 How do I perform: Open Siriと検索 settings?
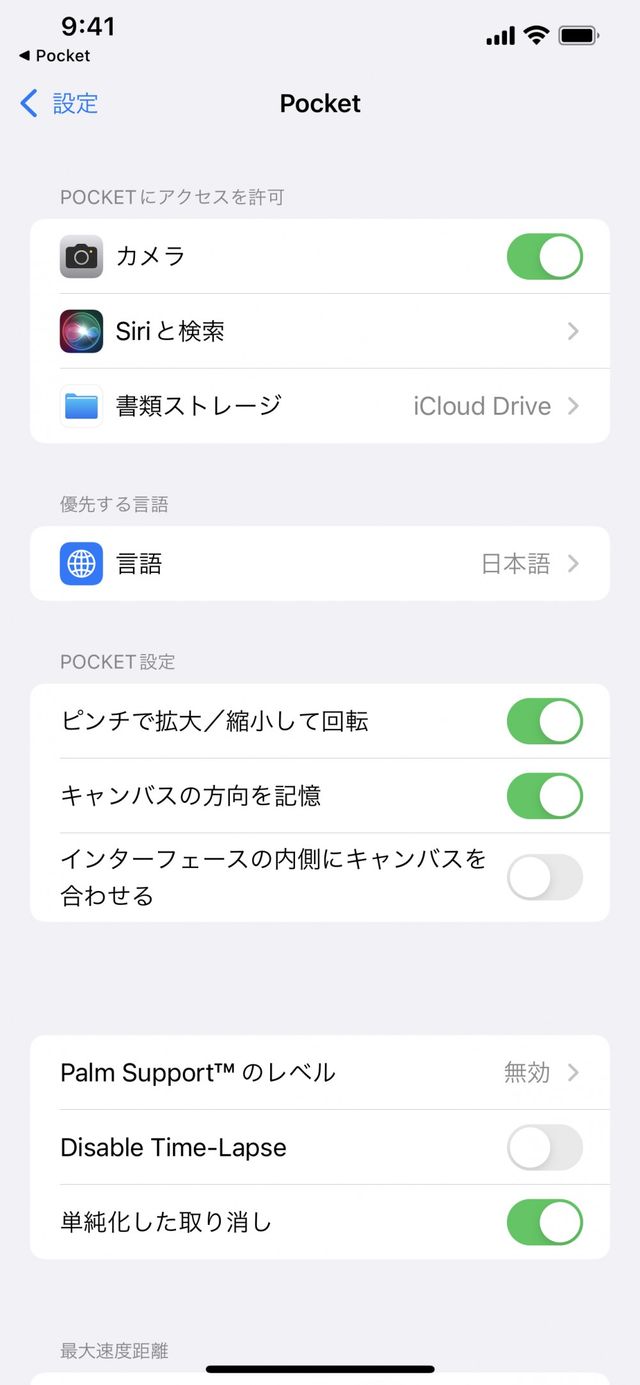(320, 331)
